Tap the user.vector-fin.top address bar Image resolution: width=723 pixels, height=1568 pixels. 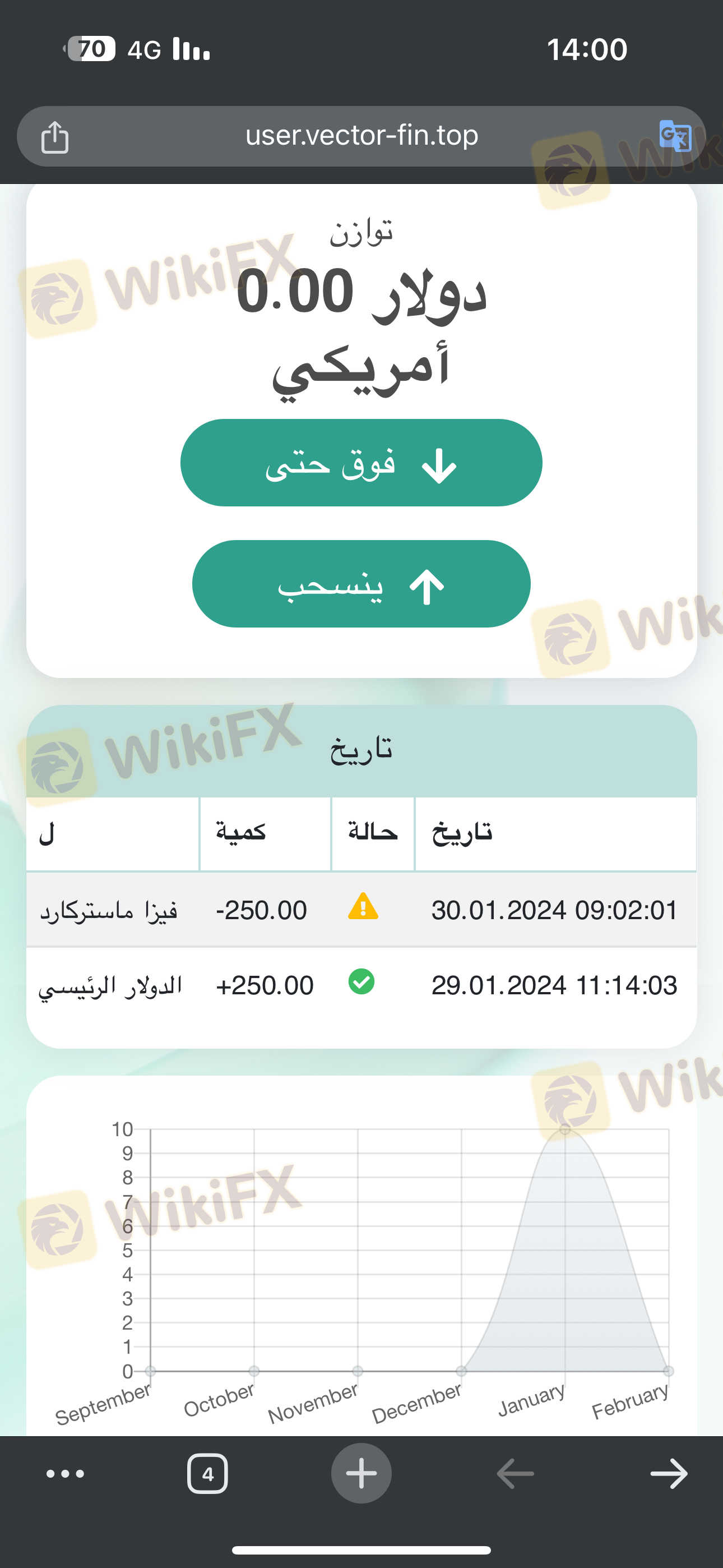[361, 136]
